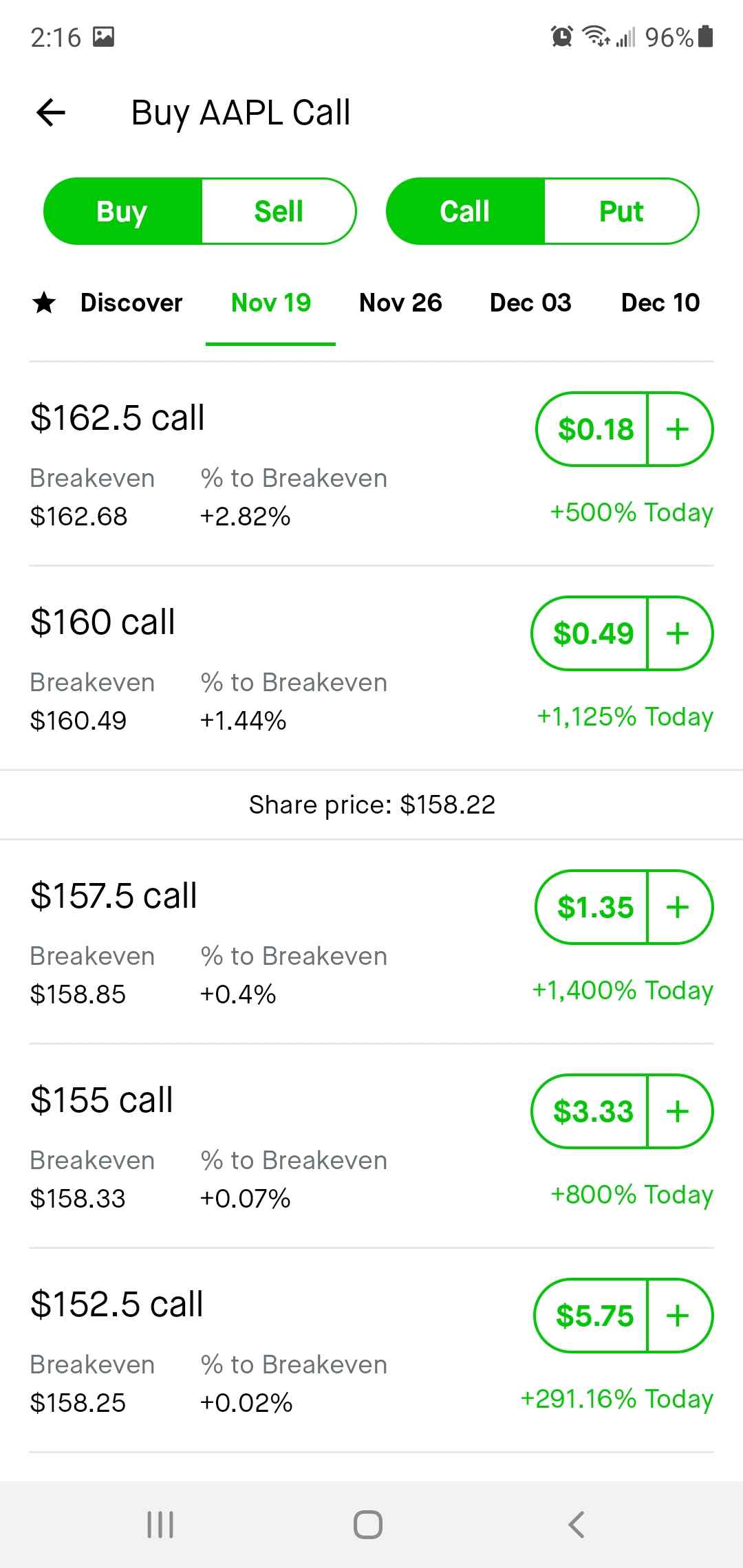Select the Dec 10 expiration date
The image size is (743, 1568).
(659, 303)
